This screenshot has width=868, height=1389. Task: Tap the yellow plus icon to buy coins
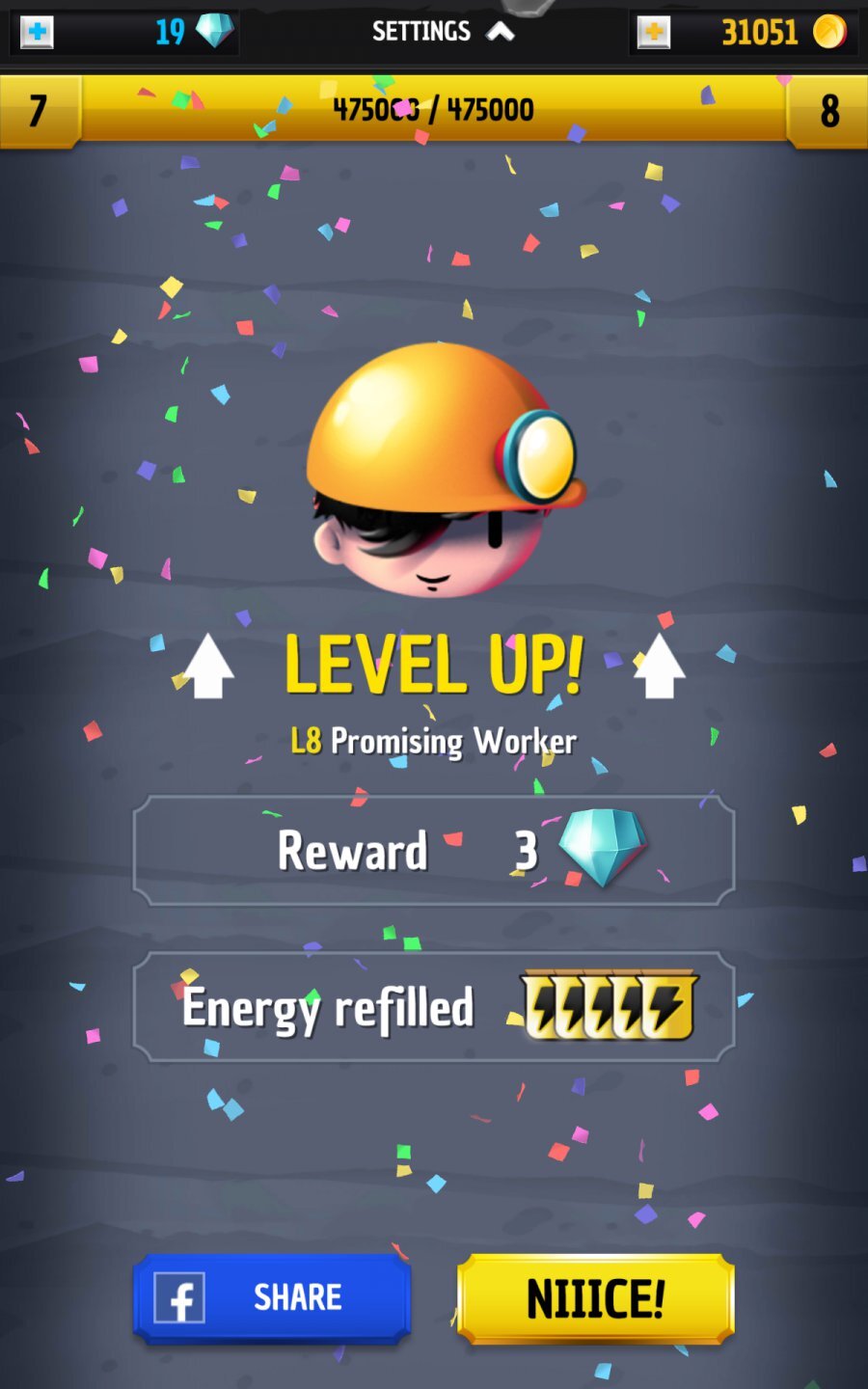pyautogui.click(x=652, y=32)
